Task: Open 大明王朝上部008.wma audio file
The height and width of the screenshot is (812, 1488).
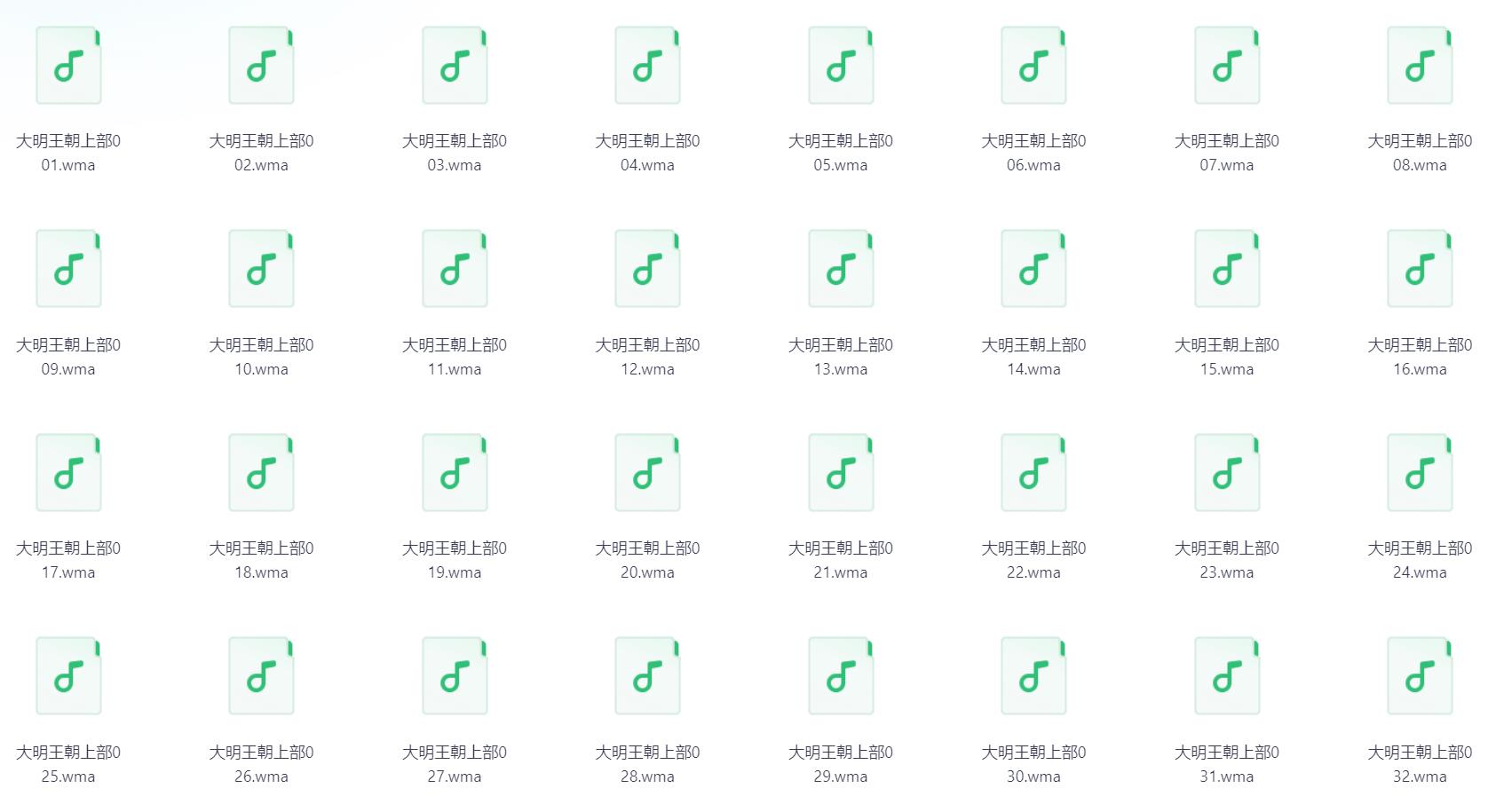Action: coord(1420,67)
